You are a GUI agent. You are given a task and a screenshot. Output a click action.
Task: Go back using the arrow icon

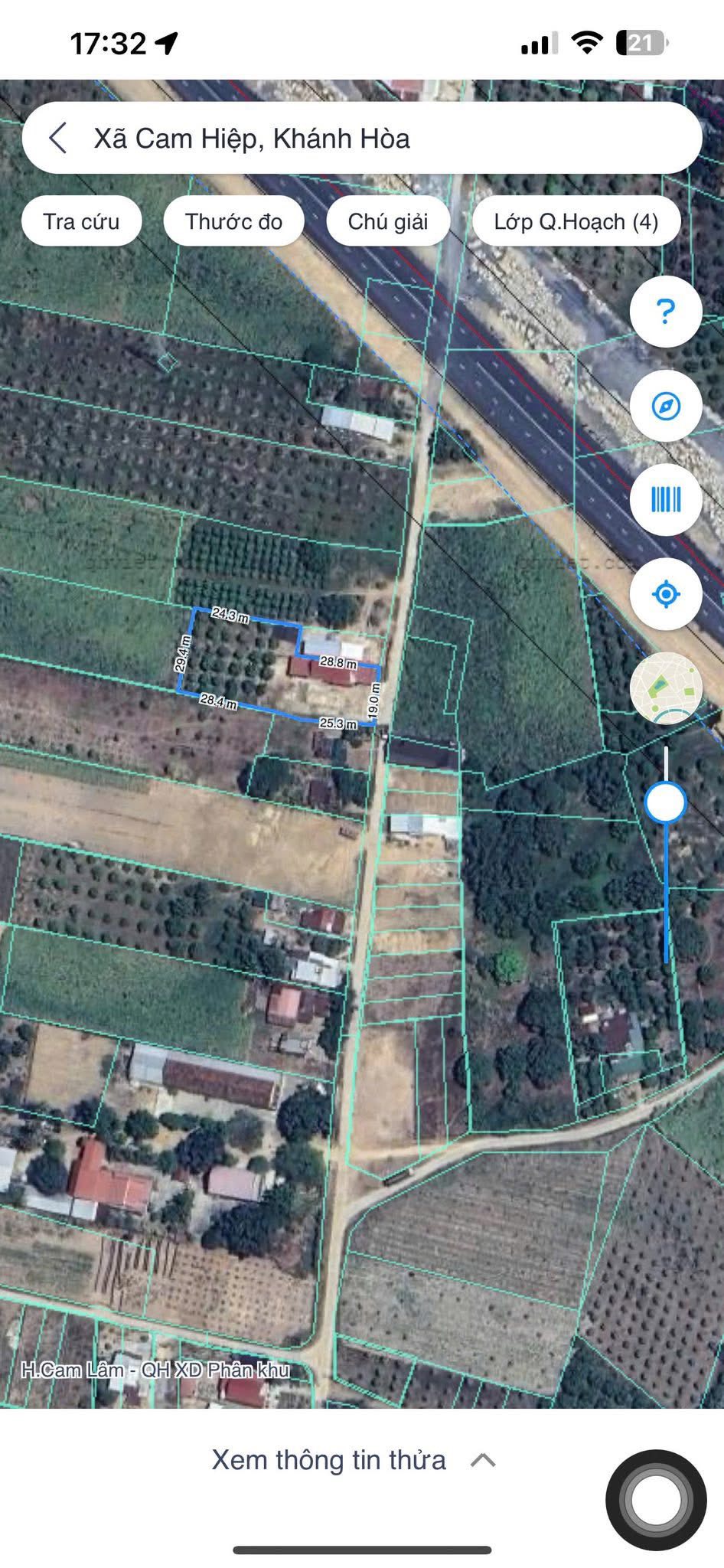tap(58, 139)
